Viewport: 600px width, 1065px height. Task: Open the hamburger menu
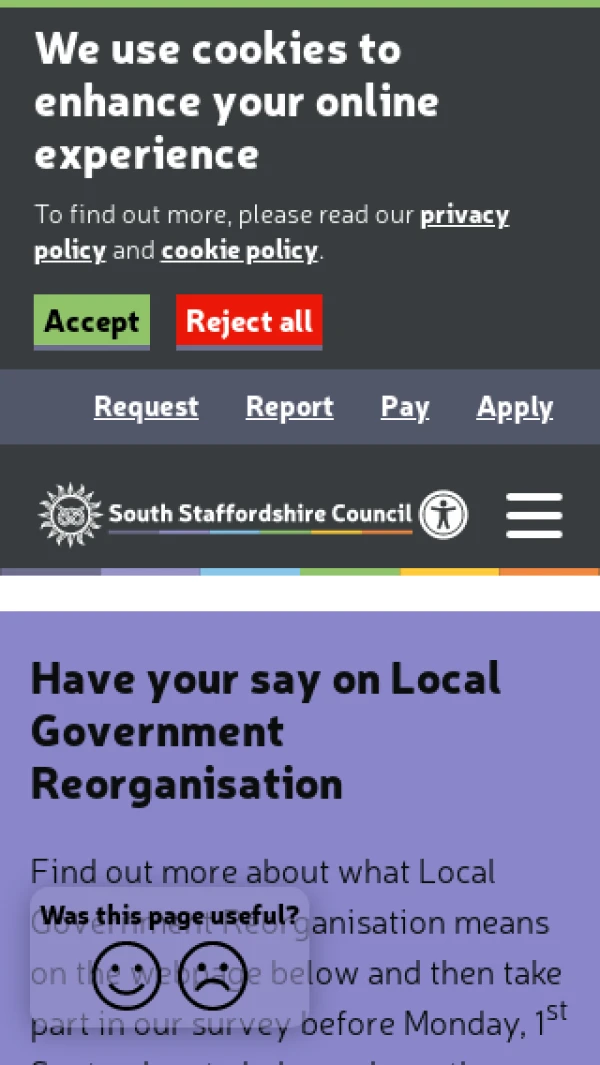click(534, 515)
